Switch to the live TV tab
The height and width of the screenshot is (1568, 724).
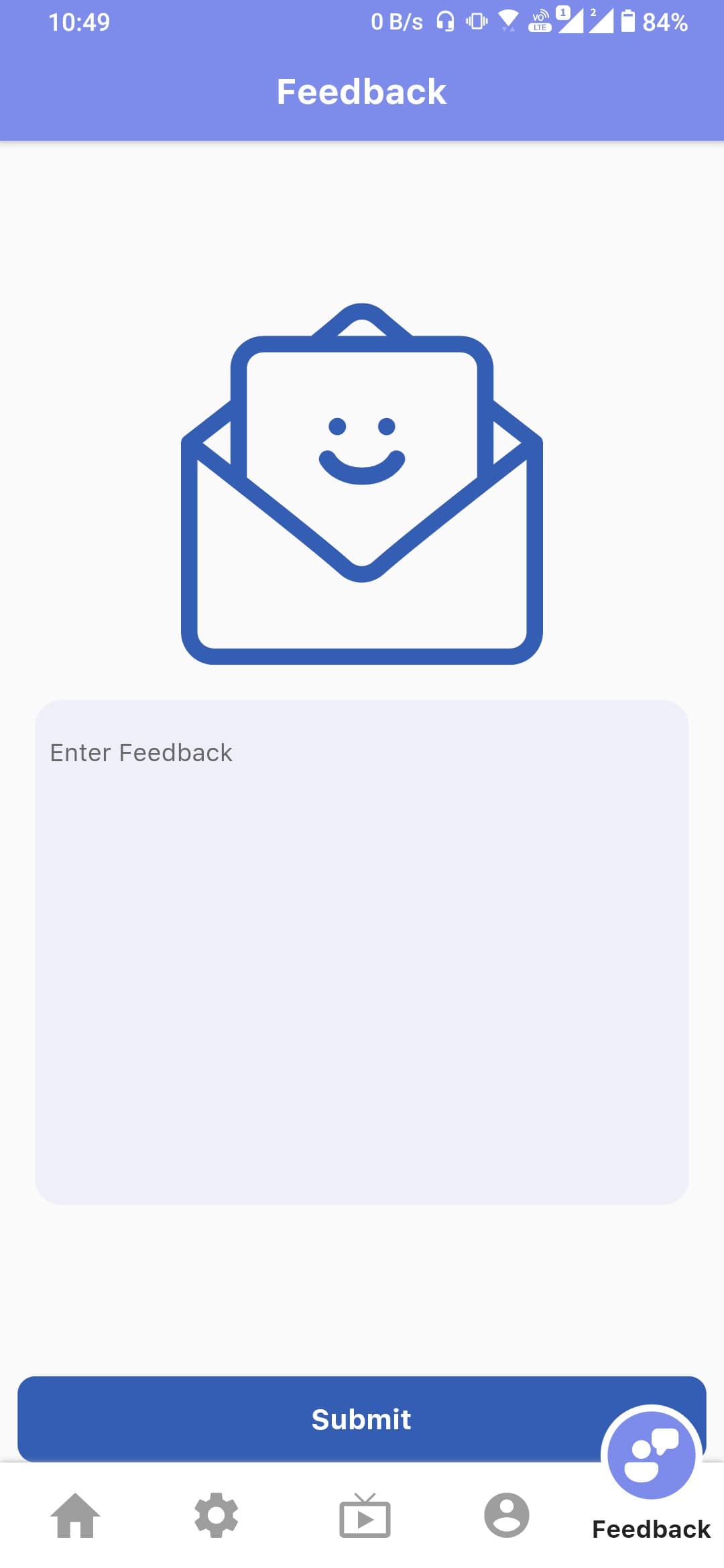pos(365,1516)
